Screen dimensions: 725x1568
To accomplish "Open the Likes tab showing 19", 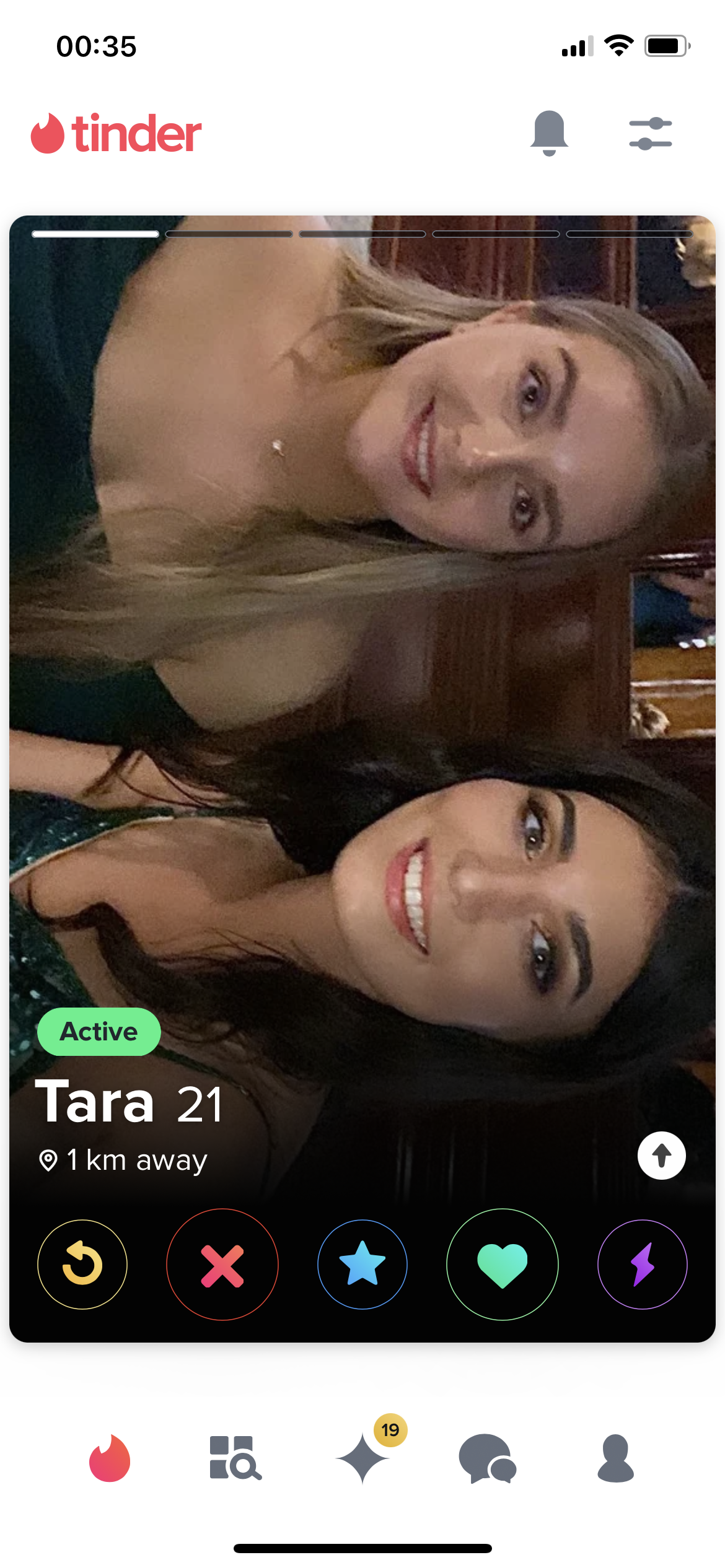I will [363, 1458].
